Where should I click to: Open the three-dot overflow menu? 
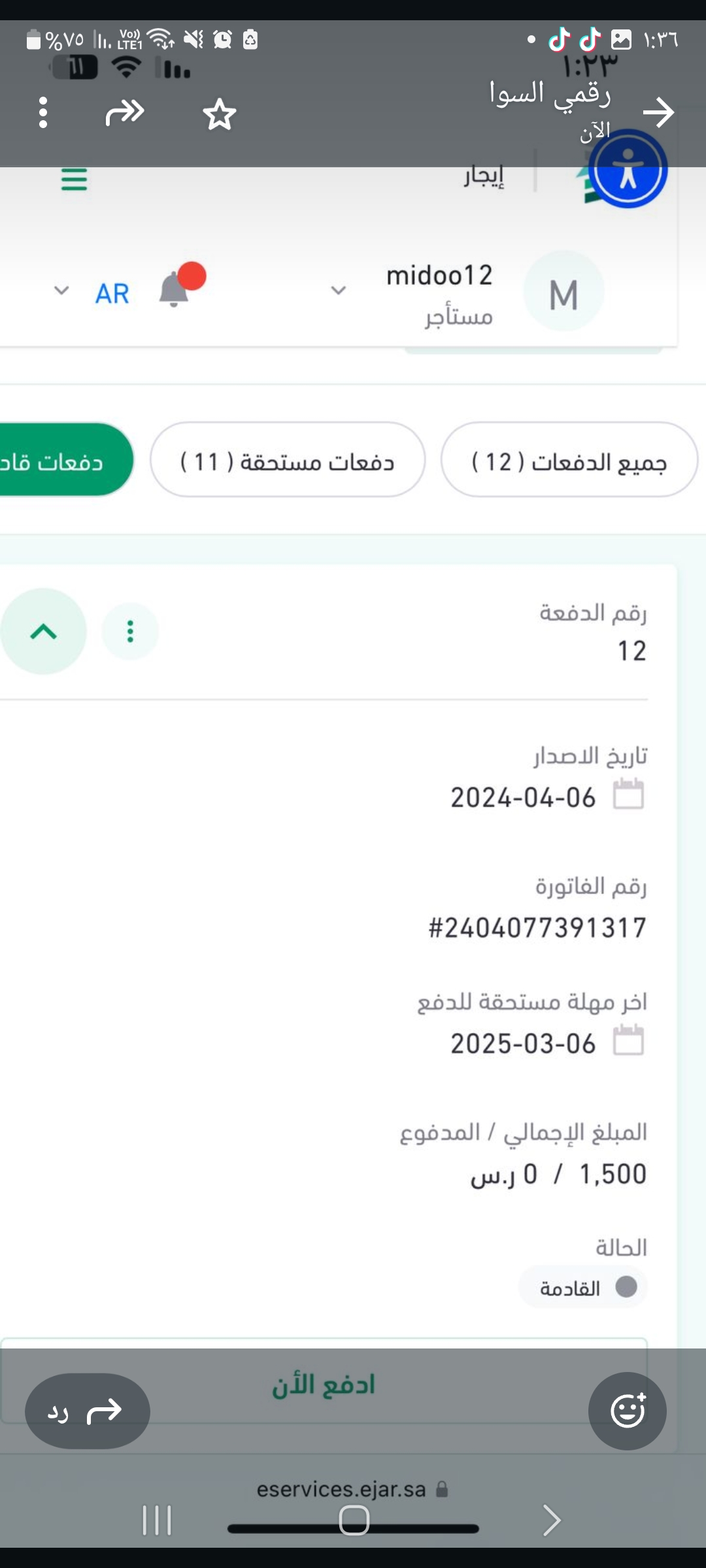(43, 112)
